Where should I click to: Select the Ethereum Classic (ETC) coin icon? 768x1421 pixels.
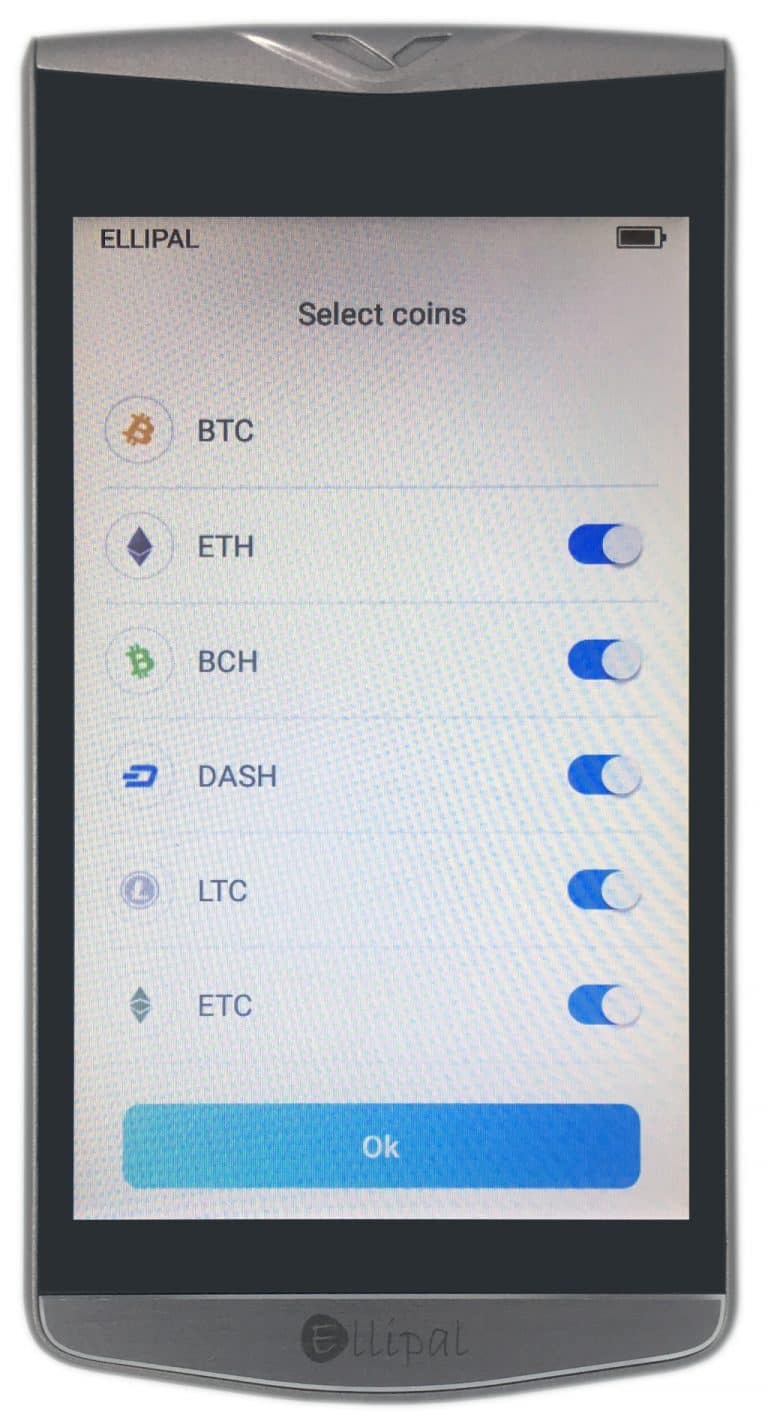[139, 1006]
